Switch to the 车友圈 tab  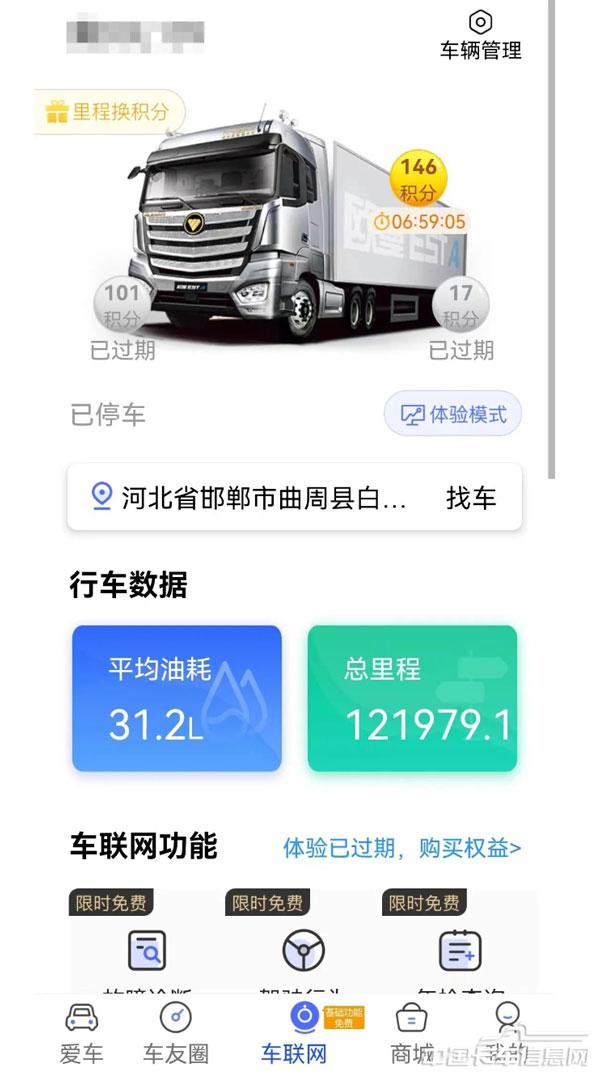click(176, 1032)
